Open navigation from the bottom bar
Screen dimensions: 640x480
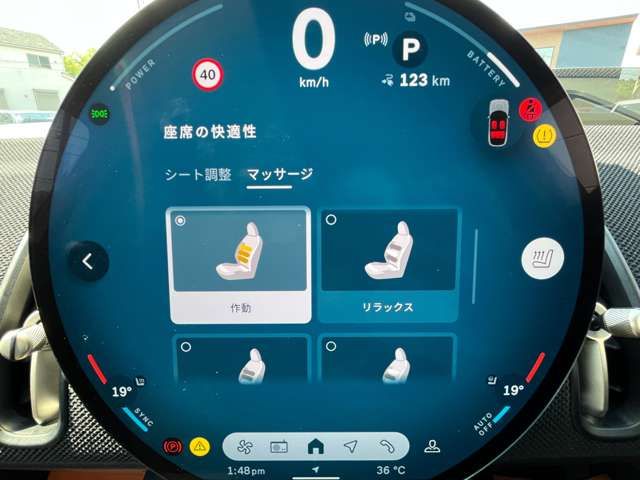pos(350,446)
